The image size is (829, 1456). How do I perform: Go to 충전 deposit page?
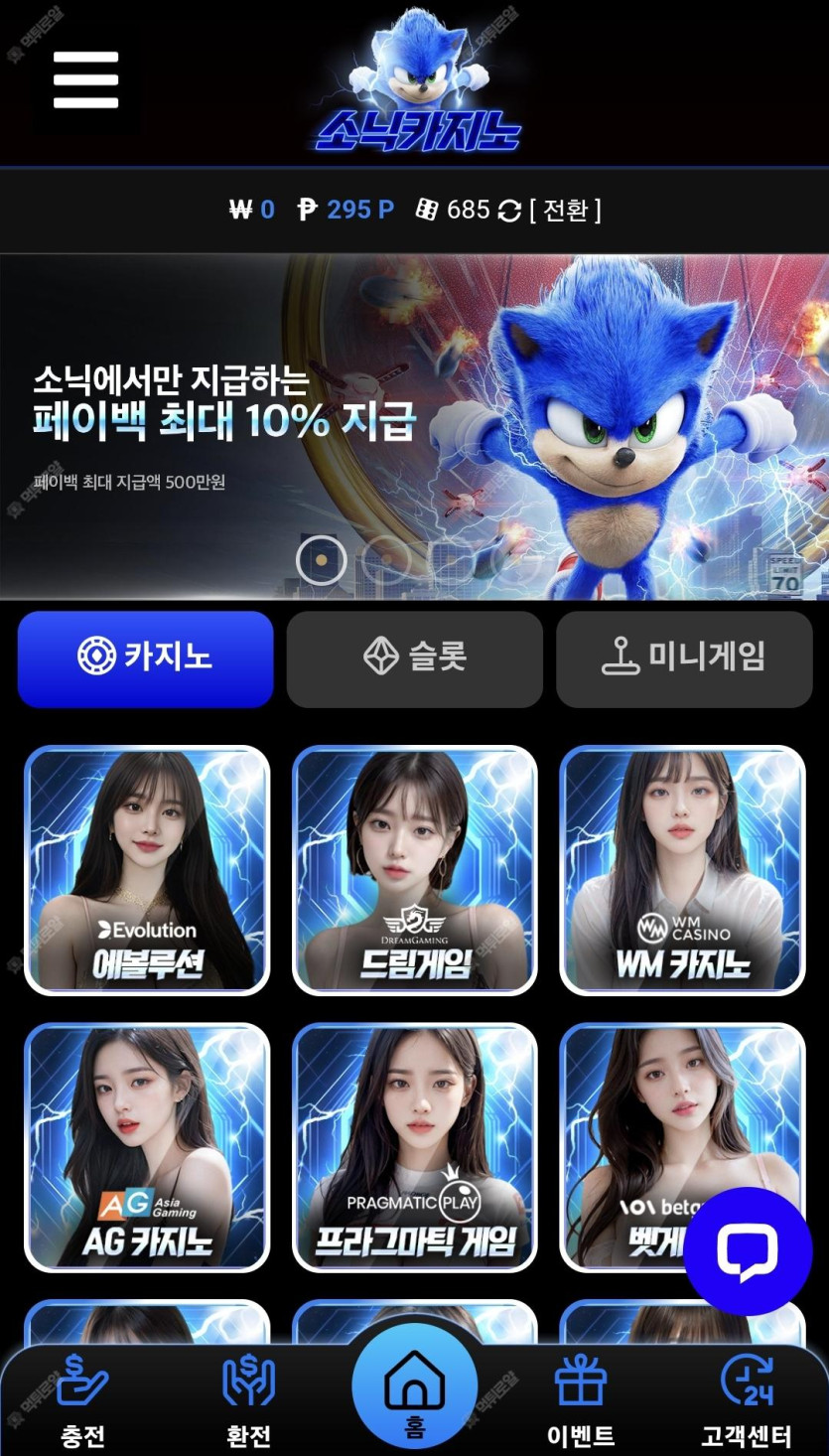[83, 1401]
